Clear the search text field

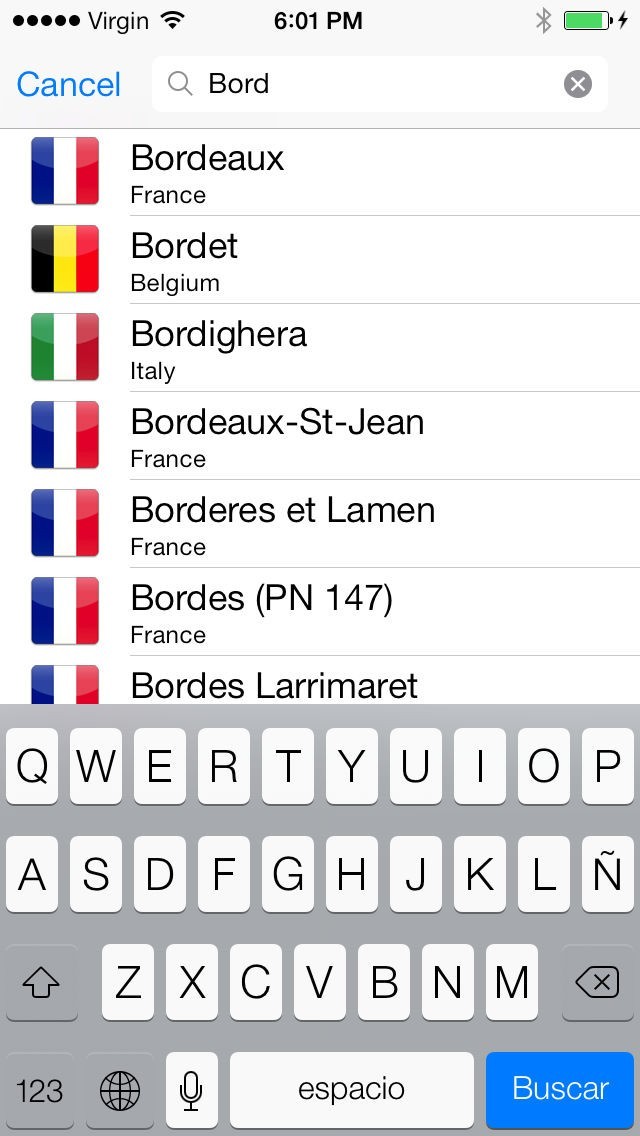[x=578, y=84]
